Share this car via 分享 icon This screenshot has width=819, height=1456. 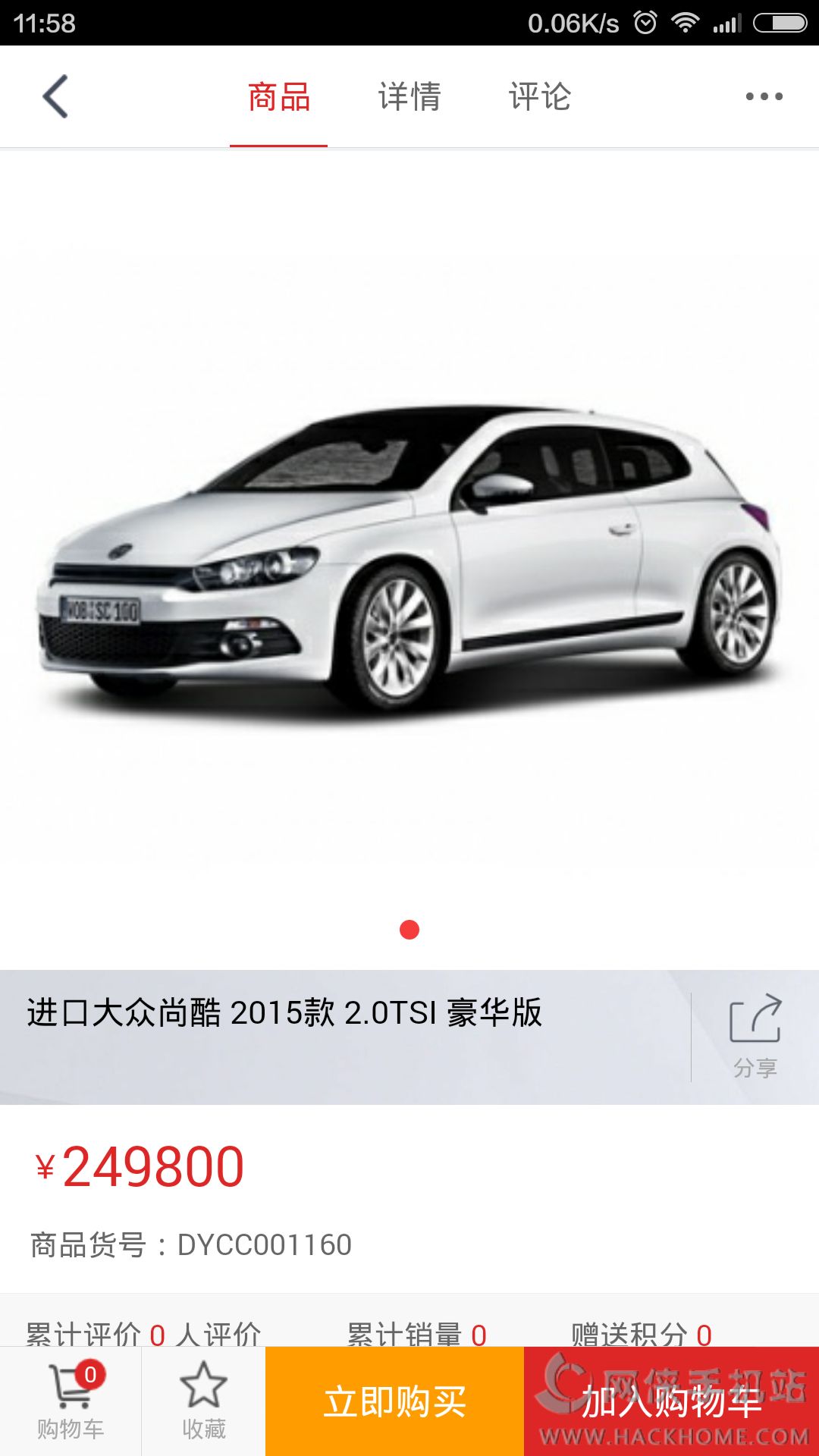point(755,1036)
